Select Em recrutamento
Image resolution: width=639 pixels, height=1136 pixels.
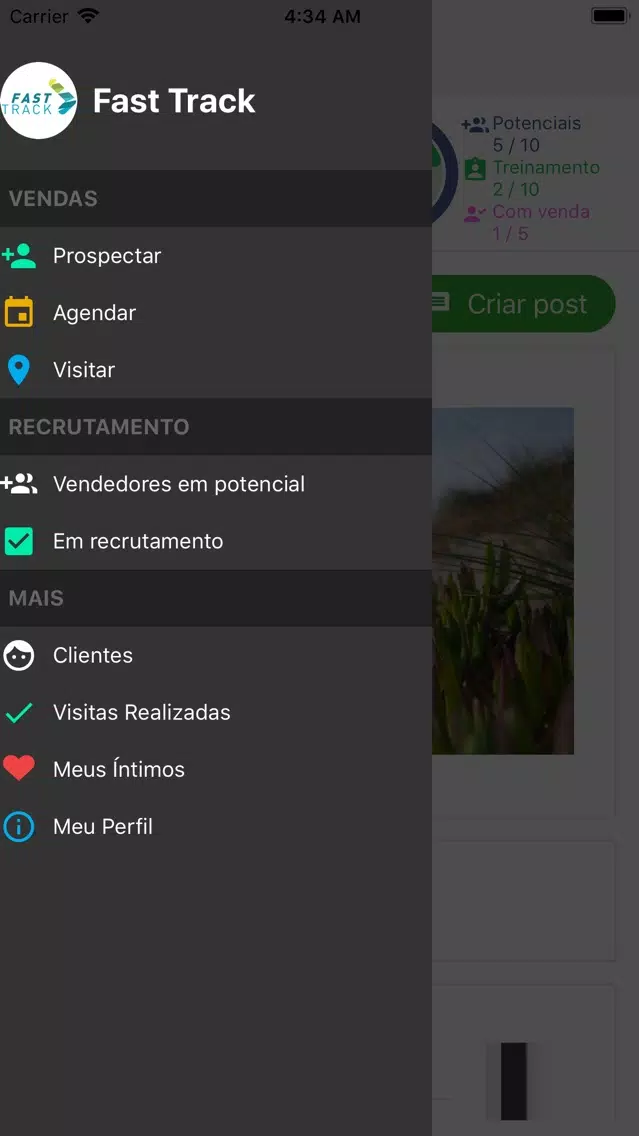[138, 541]
